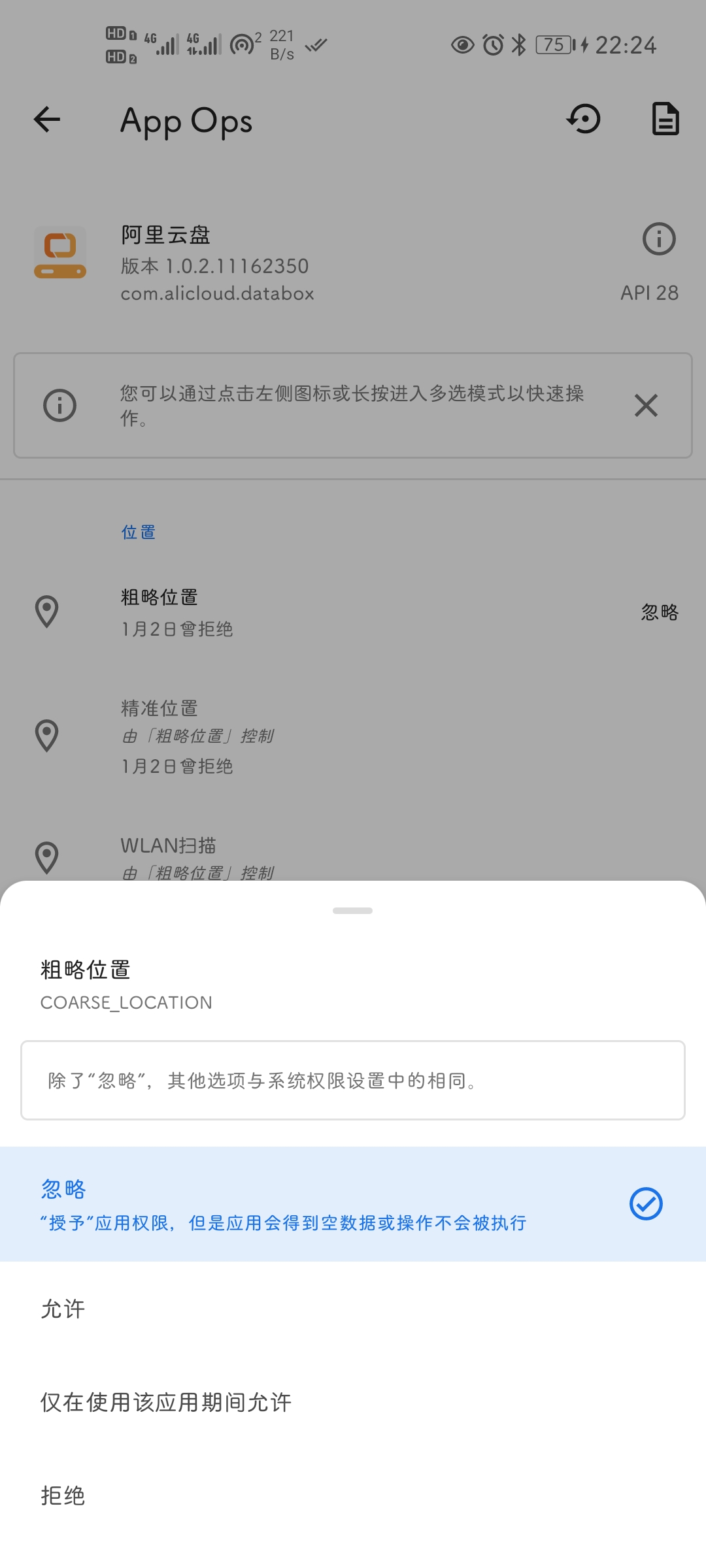Select 仅在使用该应用期间允许
The width and height of the screenshot is (706, 1568).
(353, 1402)
